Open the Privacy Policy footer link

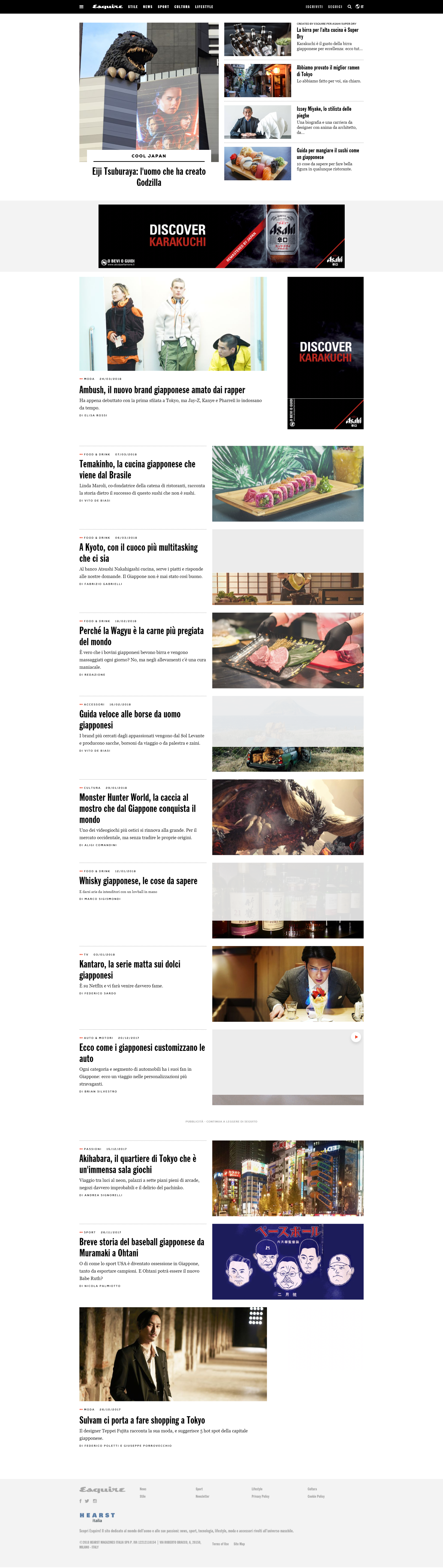(260, 1496)
